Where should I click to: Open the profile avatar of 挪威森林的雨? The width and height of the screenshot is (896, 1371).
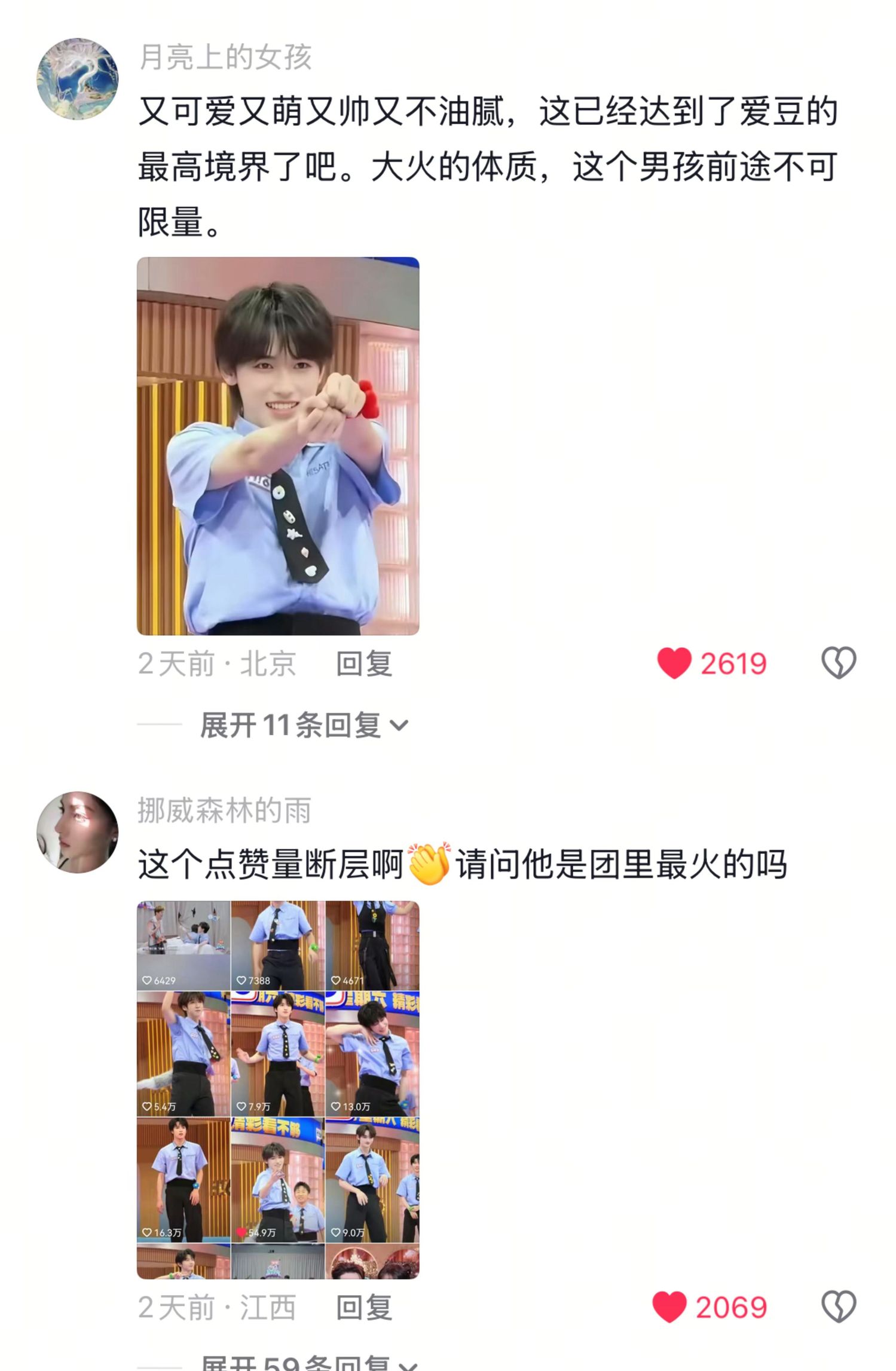[x=78, y=832]
